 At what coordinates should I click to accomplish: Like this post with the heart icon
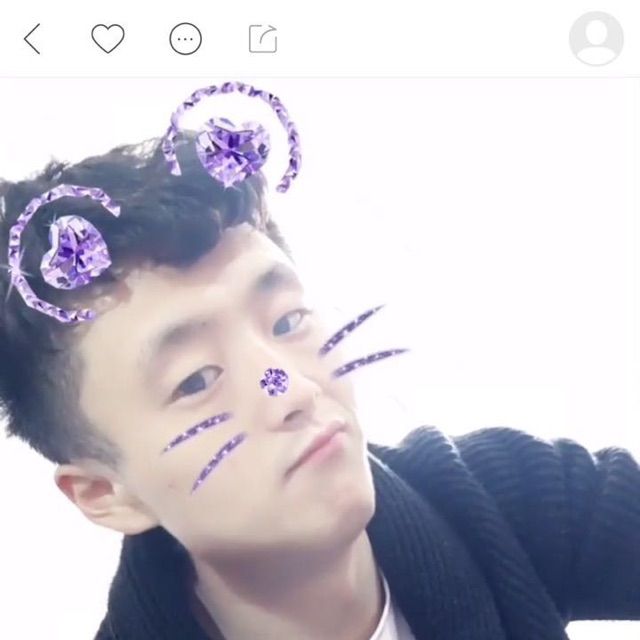tap(108, 38)
